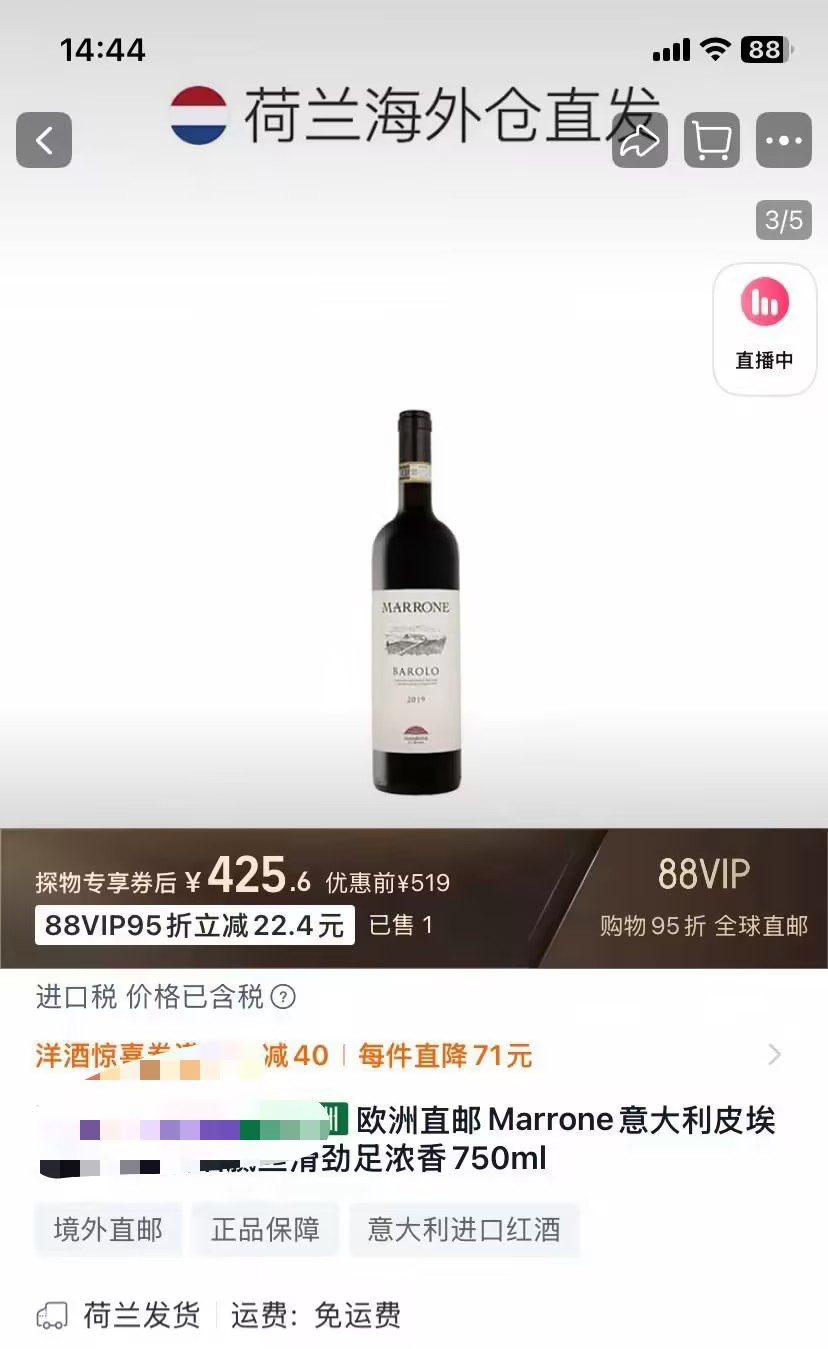Tap the 正品保障 guarantee tag

pos(265,1229)
